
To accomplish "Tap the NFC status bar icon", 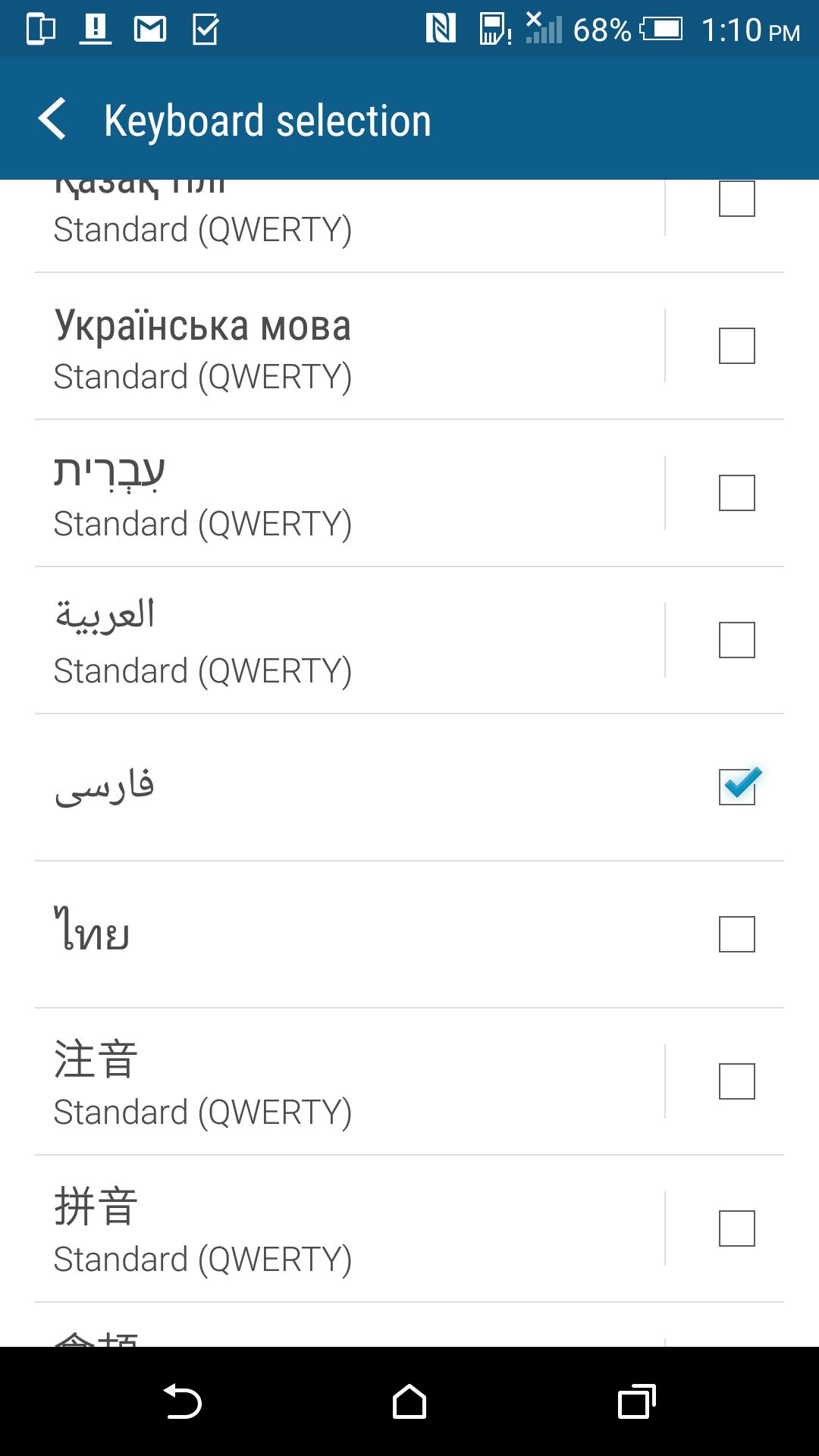I will click(x=438, y=27).
